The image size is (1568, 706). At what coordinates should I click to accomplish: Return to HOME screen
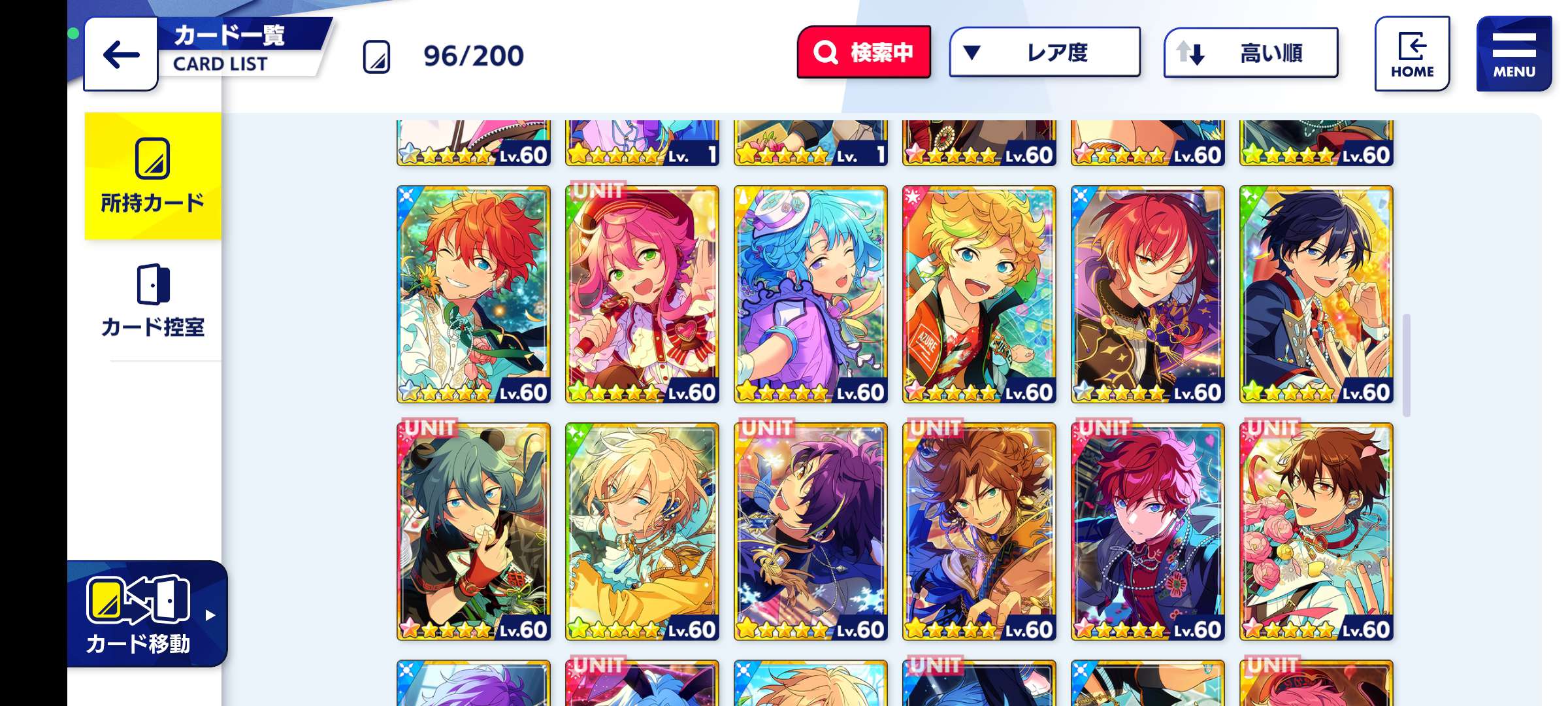[x=1412, y=54]
